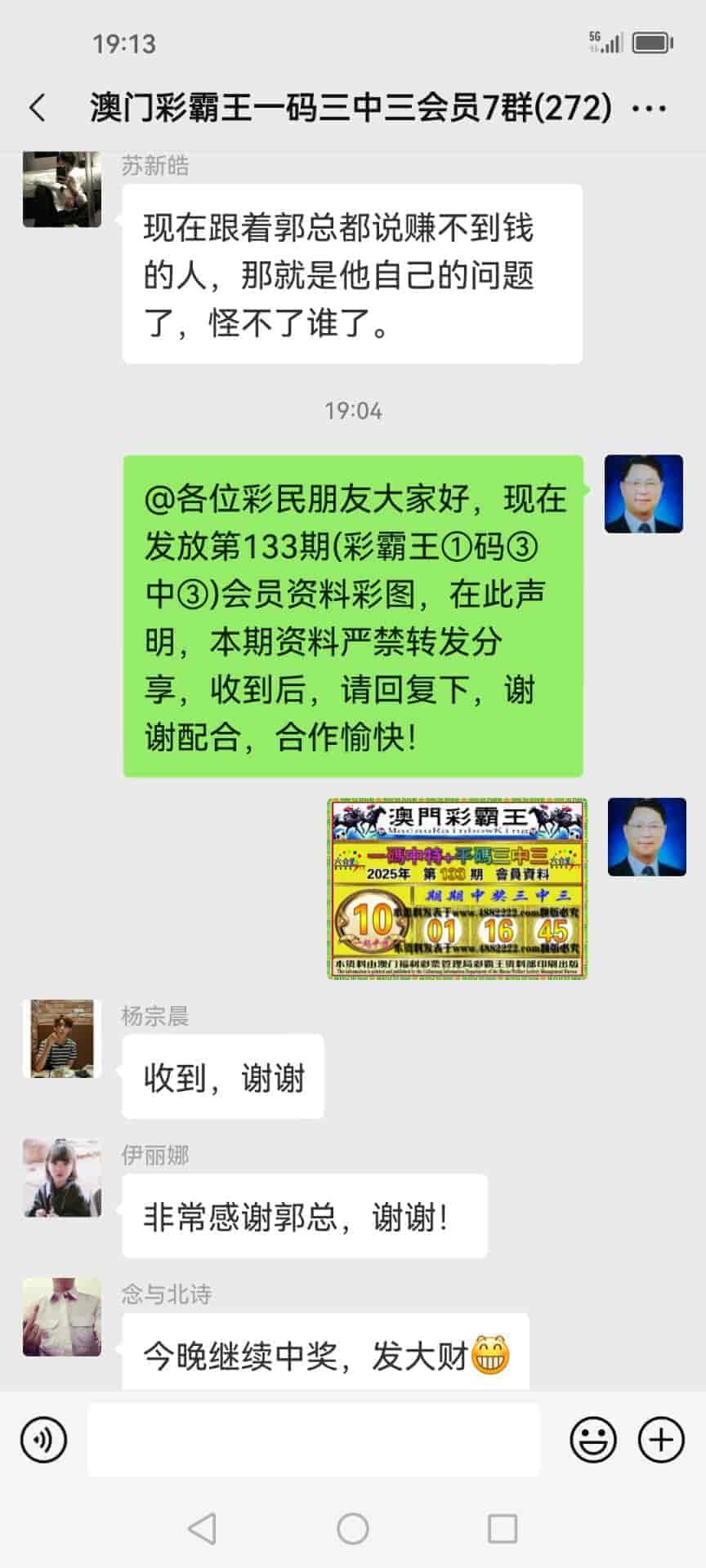Switch to voice message input

[43, 1440]
